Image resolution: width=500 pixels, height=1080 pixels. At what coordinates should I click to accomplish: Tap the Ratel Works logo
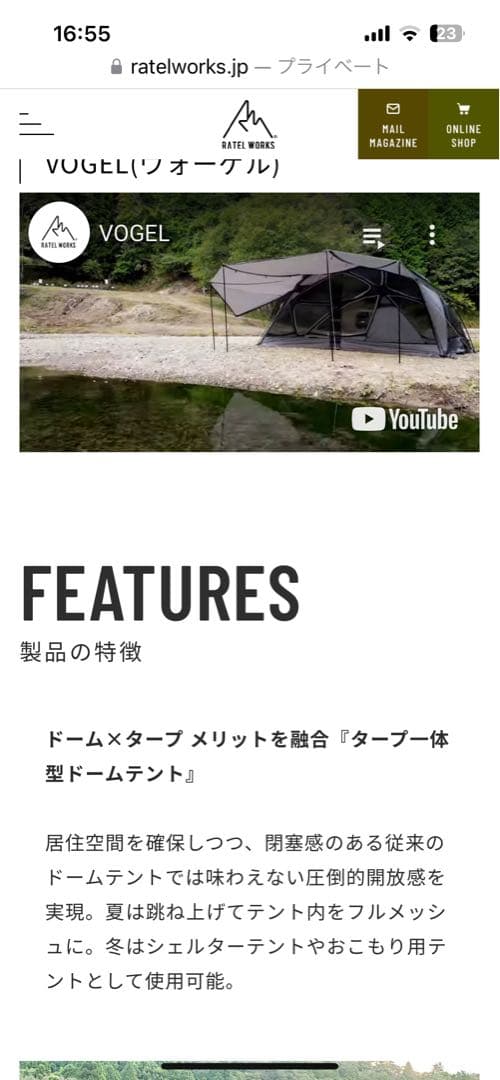pyautogui.click(x=249, y=125)
